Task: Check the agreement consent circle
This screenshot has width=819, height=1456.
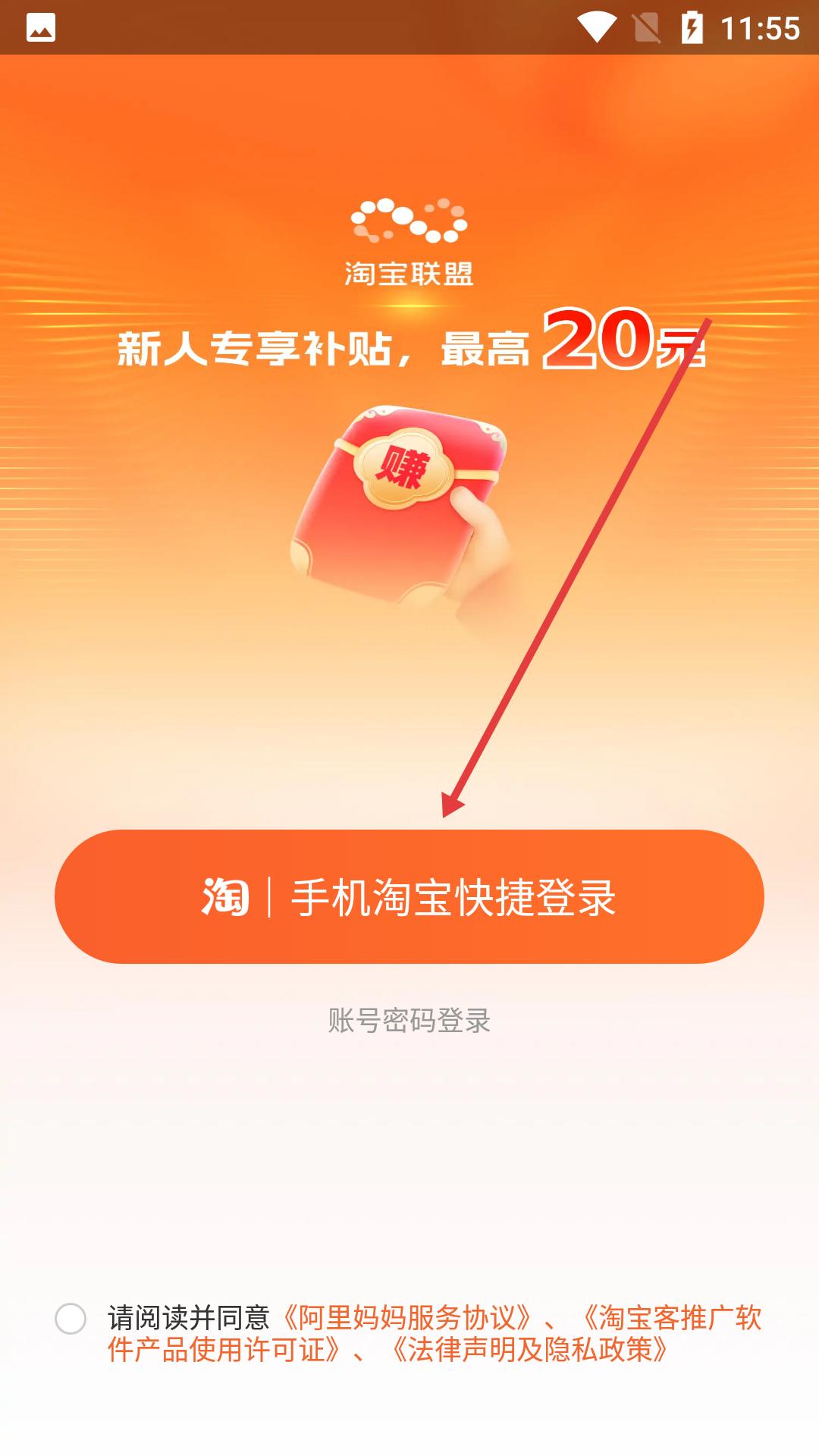Action: coord(71,1319)
